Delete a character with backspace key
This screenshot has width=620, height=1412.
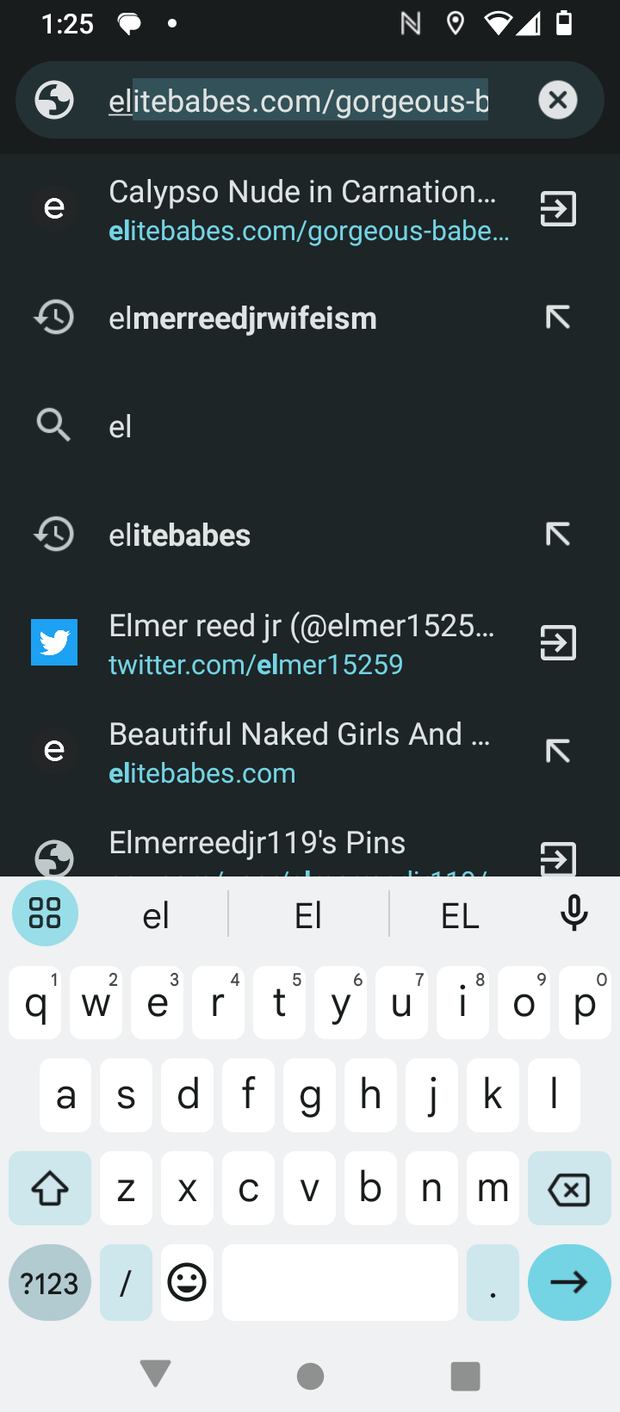[568, 1189]
